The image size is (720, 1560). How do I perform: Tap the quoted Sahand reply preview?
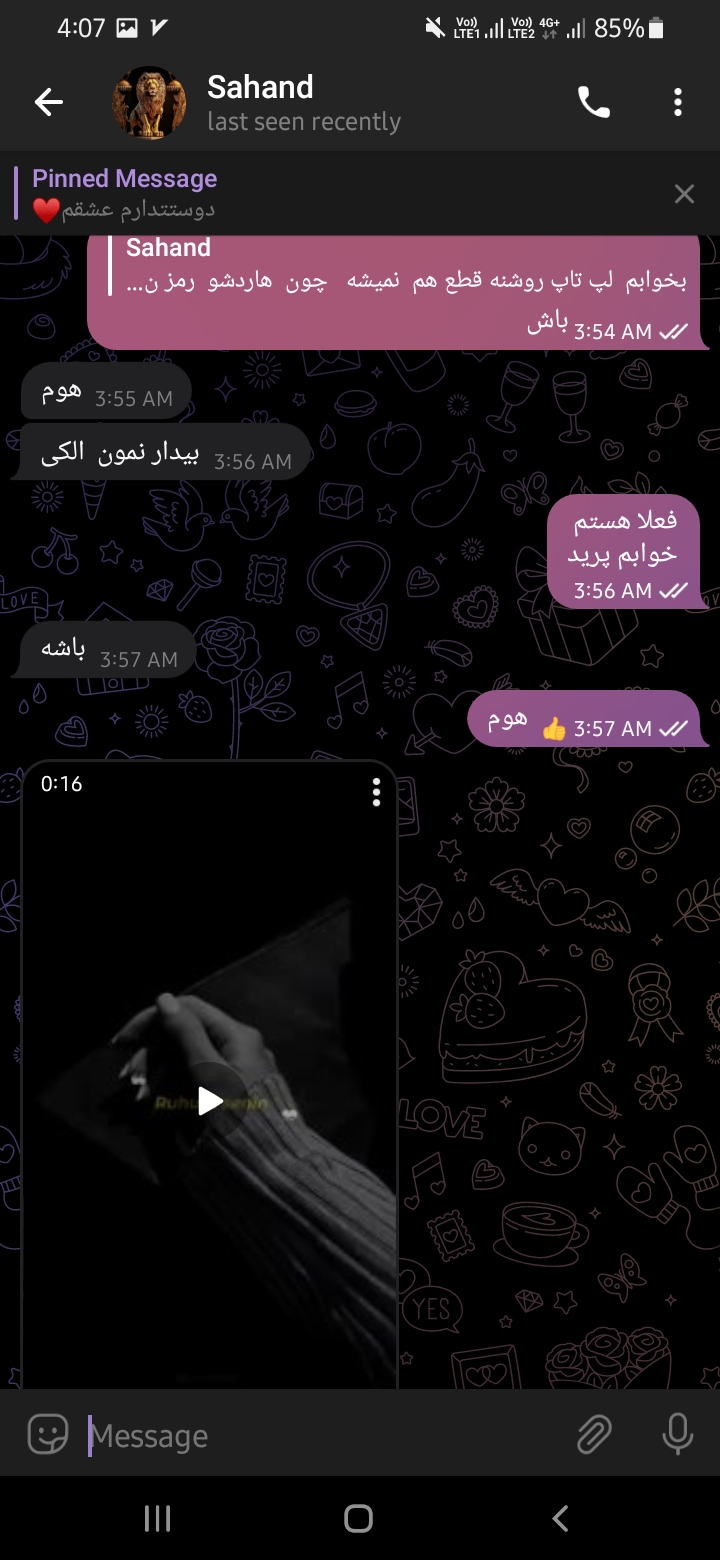click(x=400, y=266)
